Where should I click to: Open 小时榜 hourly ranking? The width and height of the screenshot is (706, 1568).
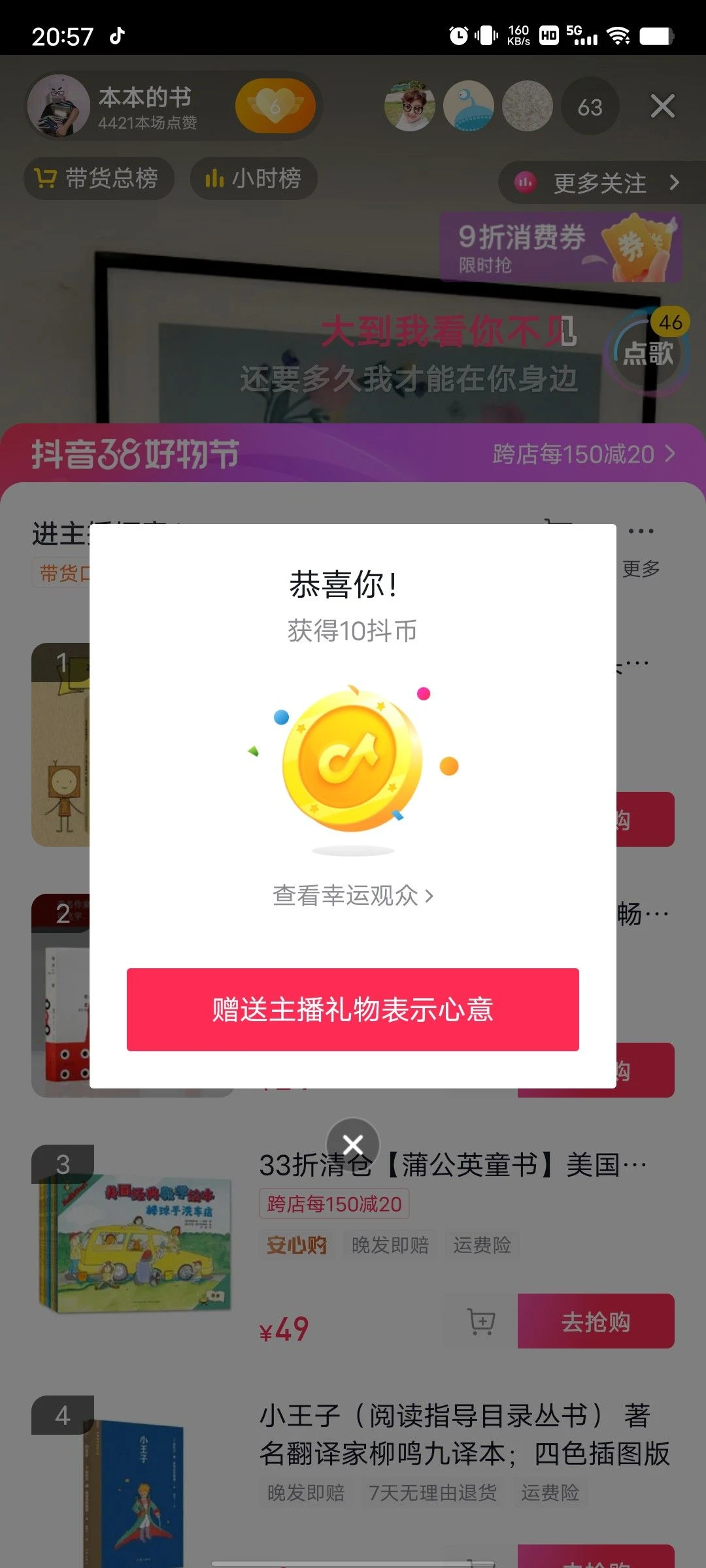point(254,178)
